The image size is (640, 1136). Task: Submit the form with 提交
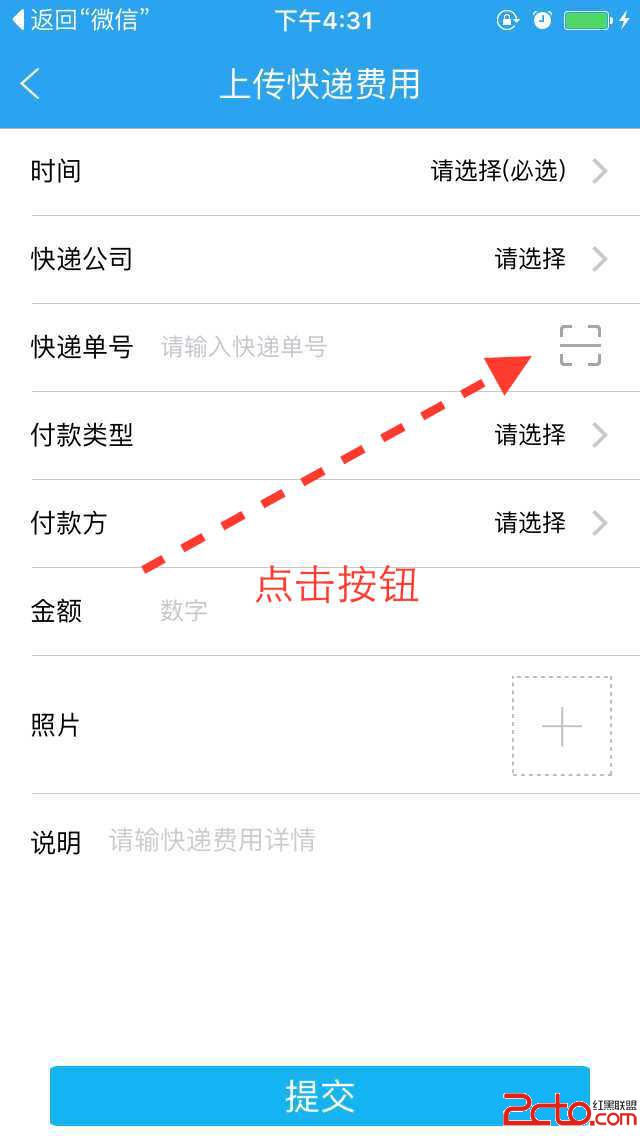(x=320, y=1096)
